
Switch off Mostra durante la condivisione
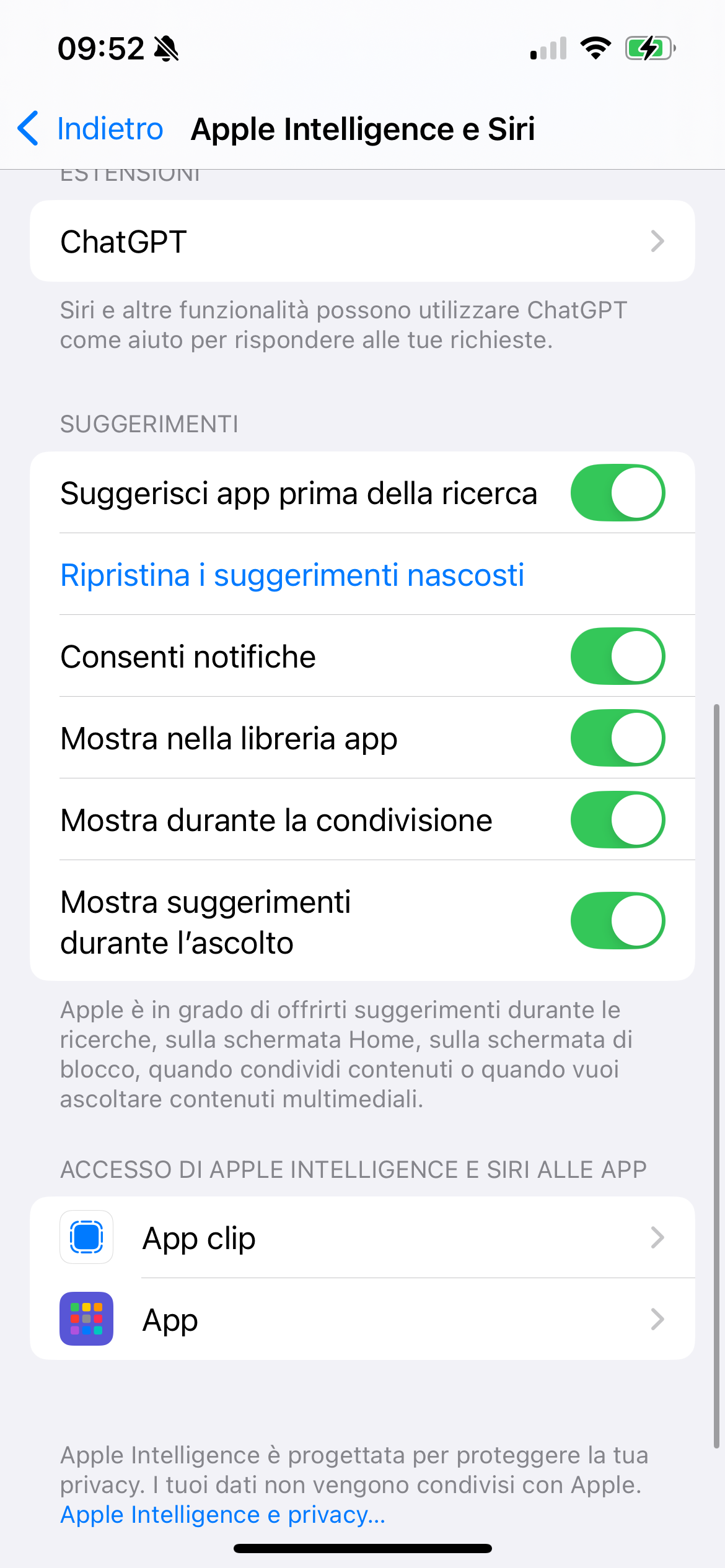pyautogui.click(x=618, y=820)
